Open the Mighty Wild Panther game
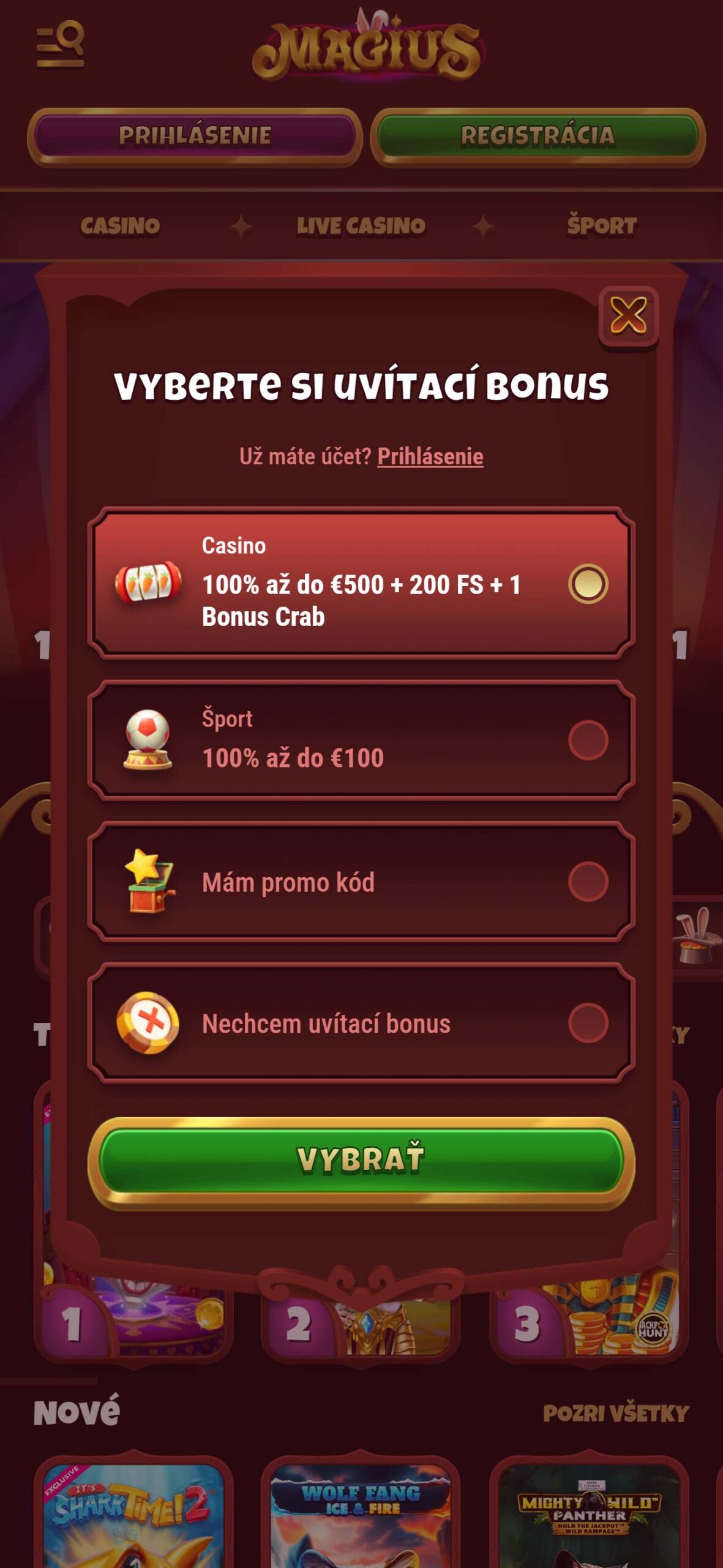The height and width of the screenshot is (1568, 723). click(x=589, y=1513)
